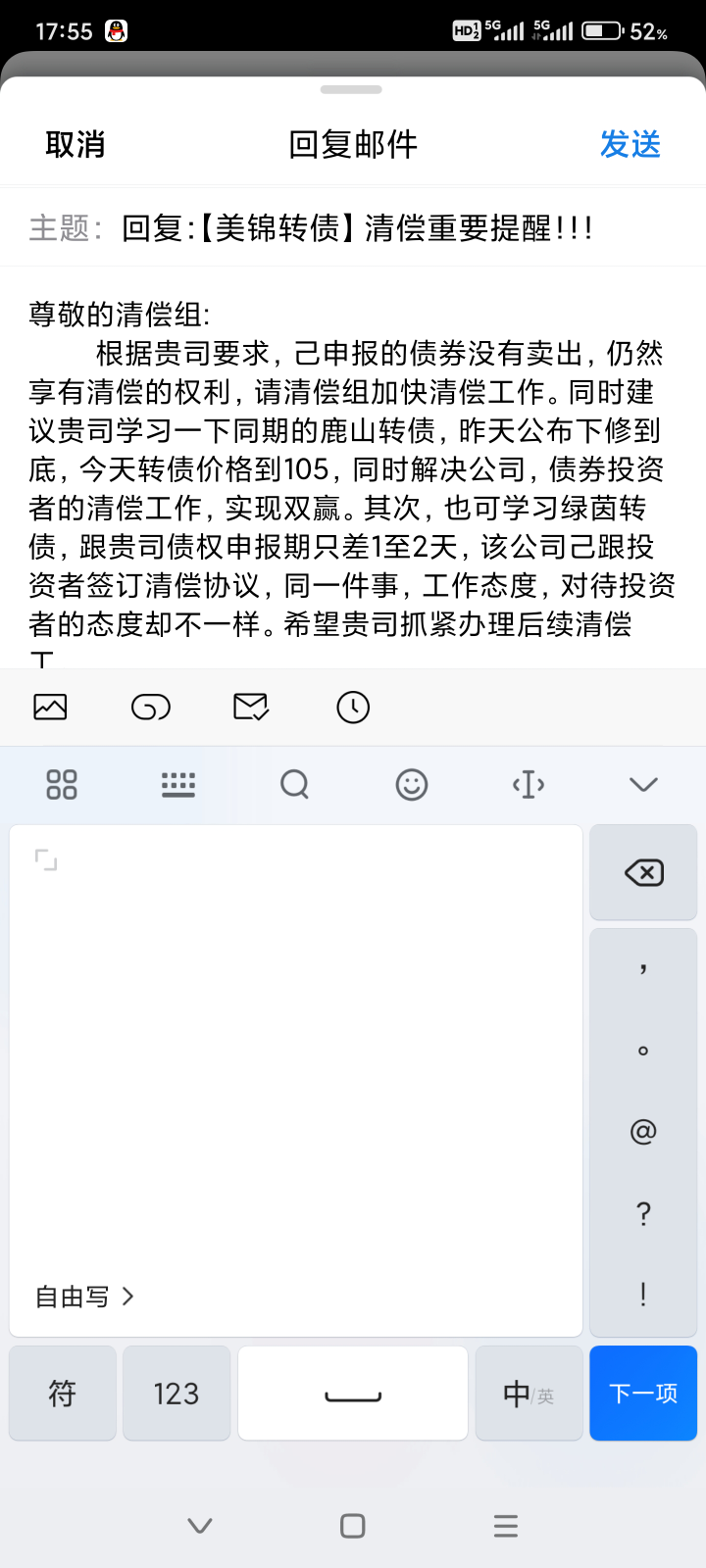This screenshot has width=706, height=1568.
Task: Open the emoji panel
Action: pos(411,784)
